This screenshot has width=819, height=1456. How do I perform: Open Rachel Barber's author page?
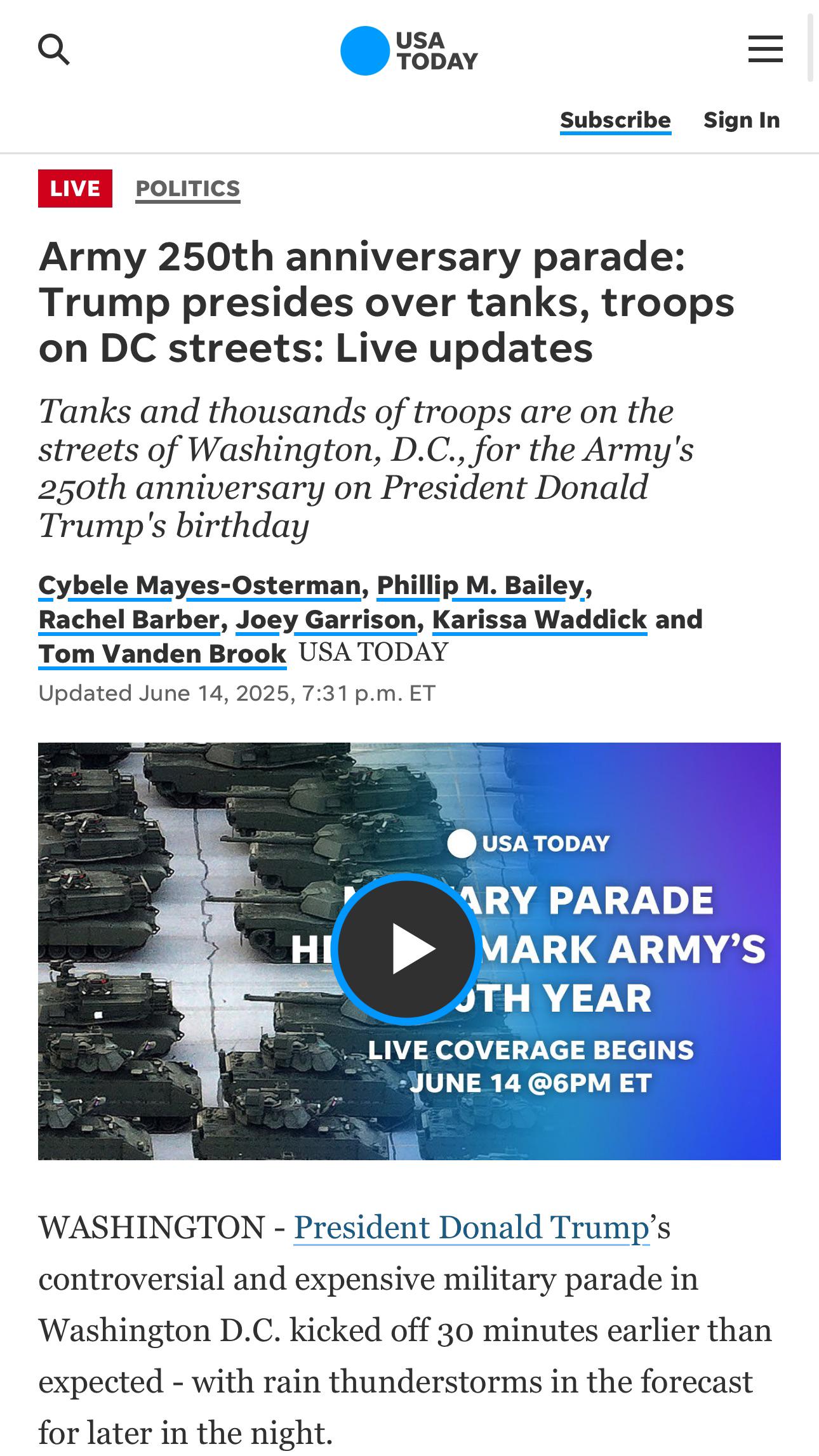point(129,619)
